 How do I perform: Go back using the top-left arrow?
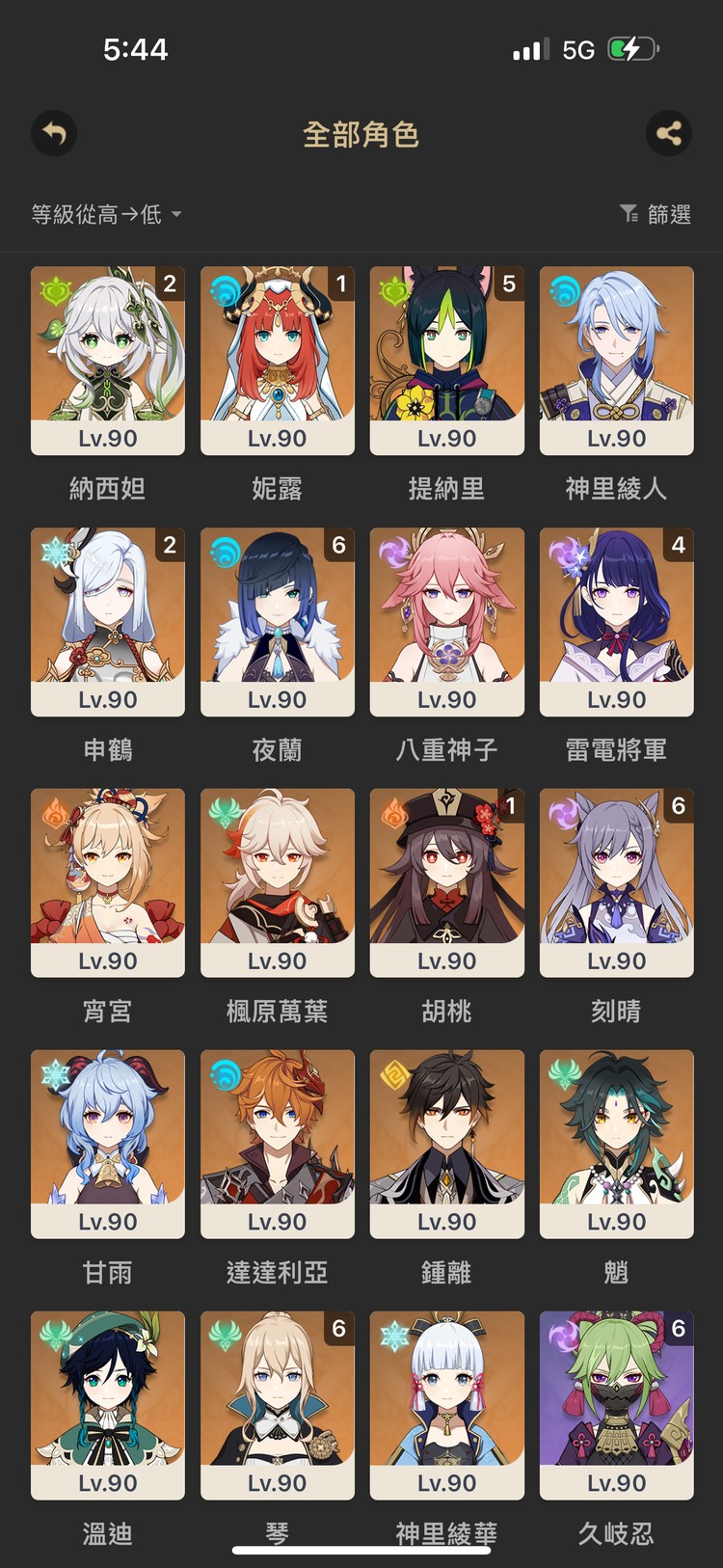point(54,133)
